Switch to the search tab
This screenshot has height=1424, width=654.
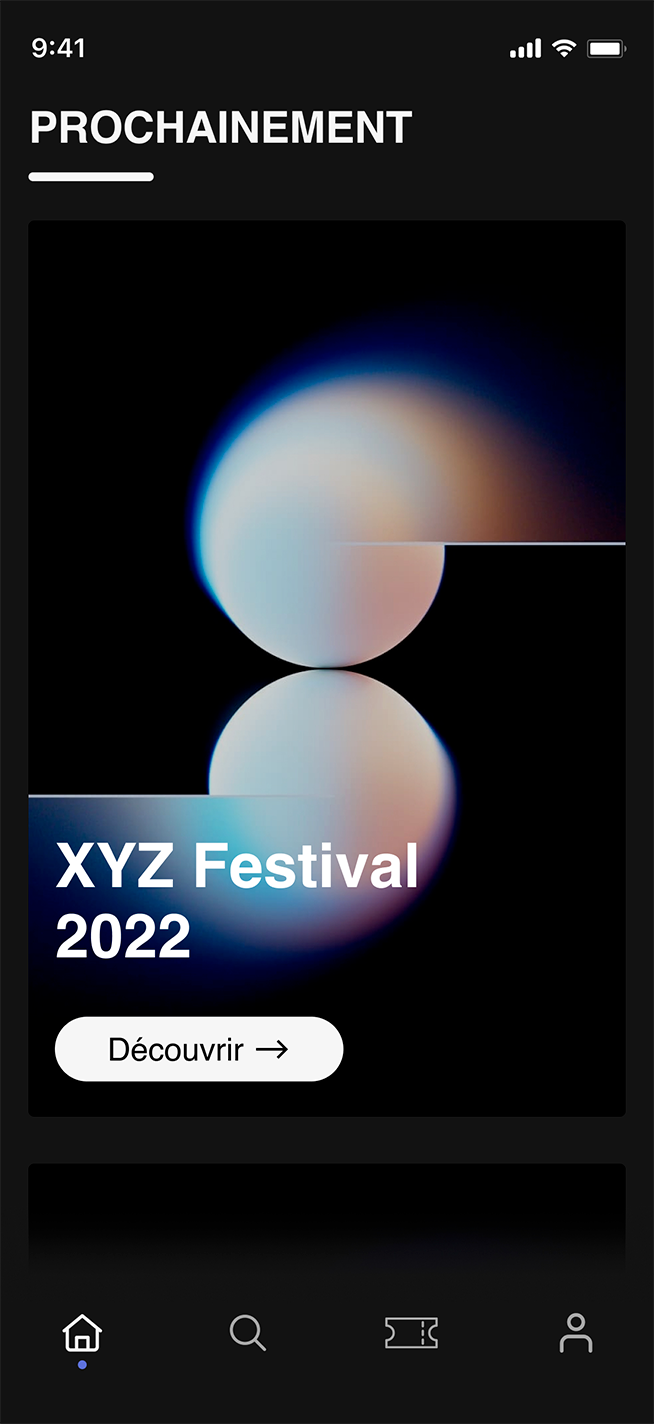point(247,1333)
